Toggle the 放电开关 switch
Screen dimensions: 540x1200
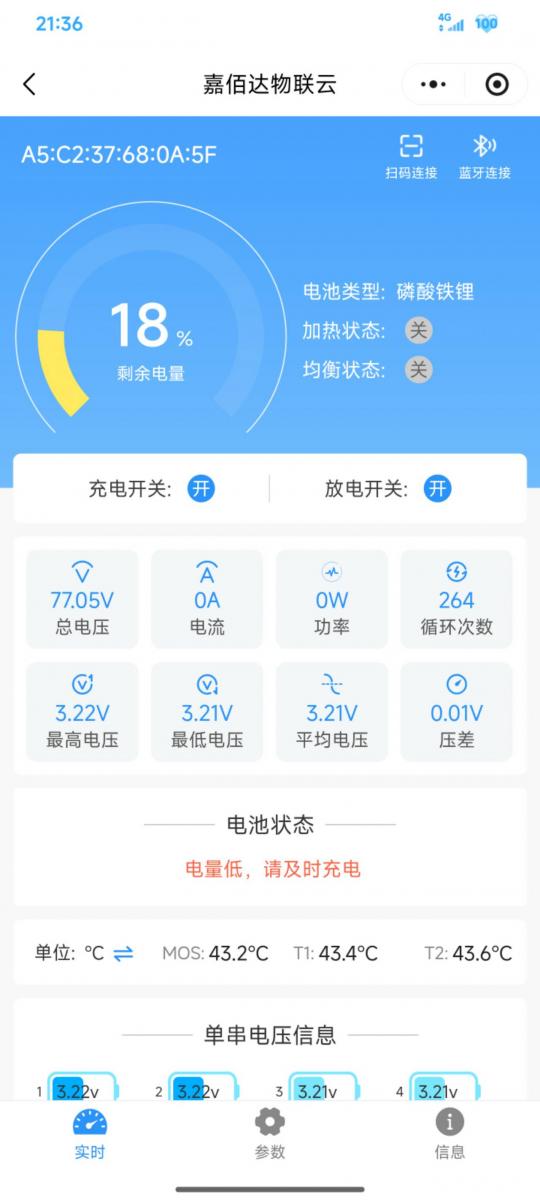click(437, 489)
